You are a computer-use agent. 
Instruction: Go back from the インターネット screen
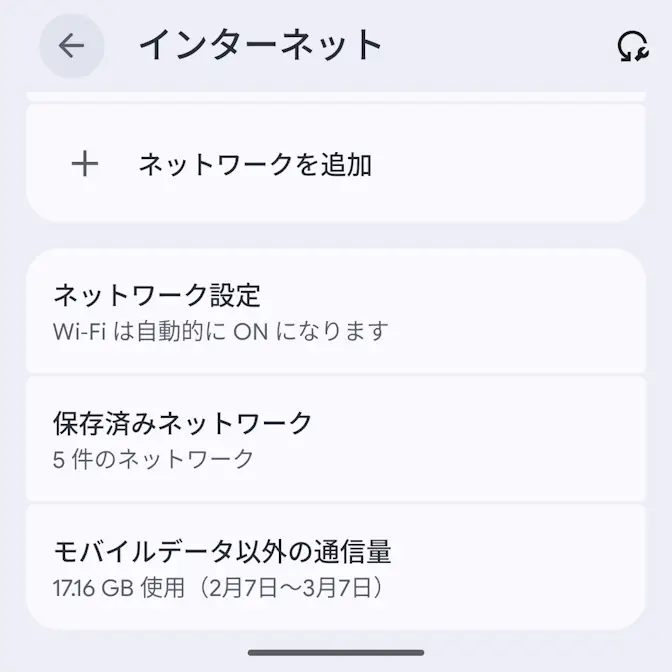(71, 46)
